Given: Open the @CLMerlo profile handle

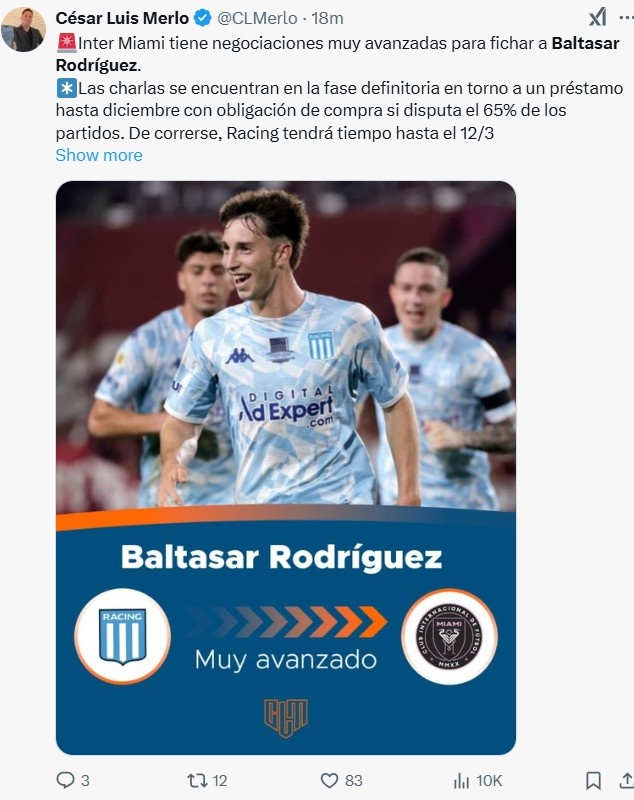Looking at the screenshot, I should 259,18.
